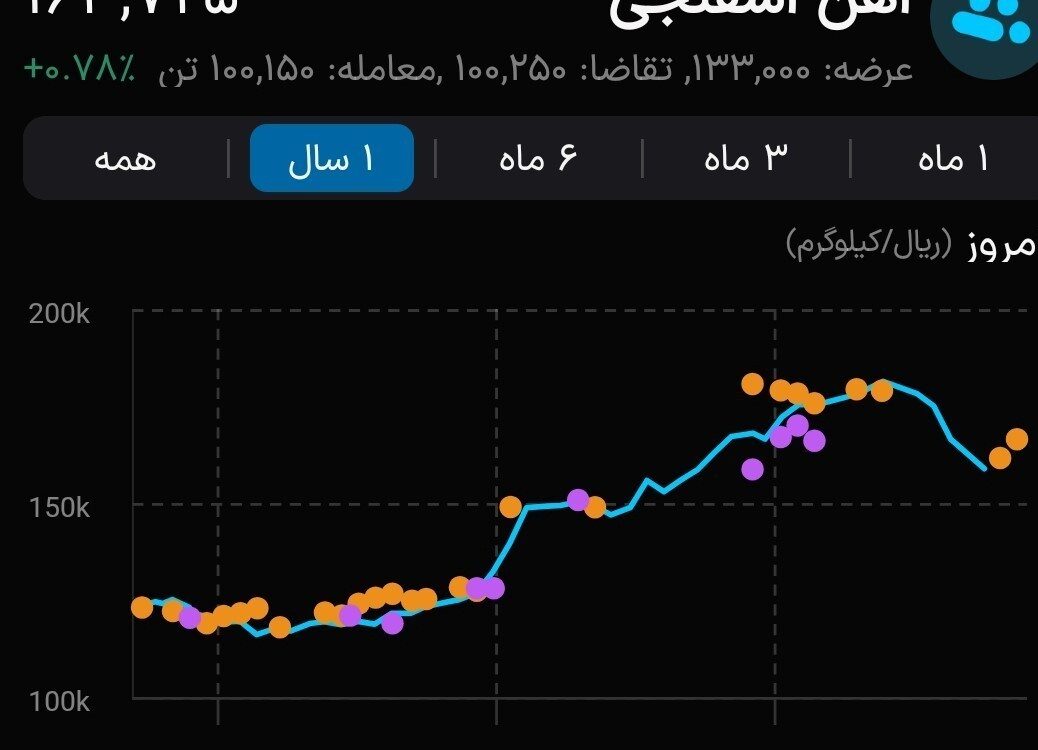Show the ۶ ماه chart range

click(538, 159)
